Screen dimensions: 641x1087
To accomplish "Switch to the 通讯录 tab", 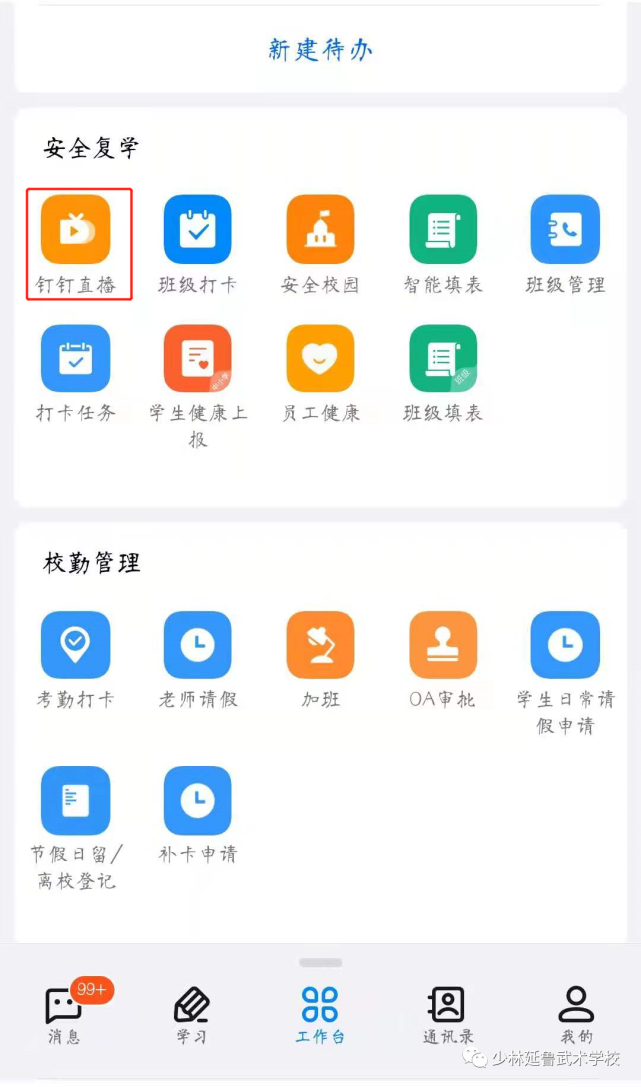I will [x=446, y=1010].
